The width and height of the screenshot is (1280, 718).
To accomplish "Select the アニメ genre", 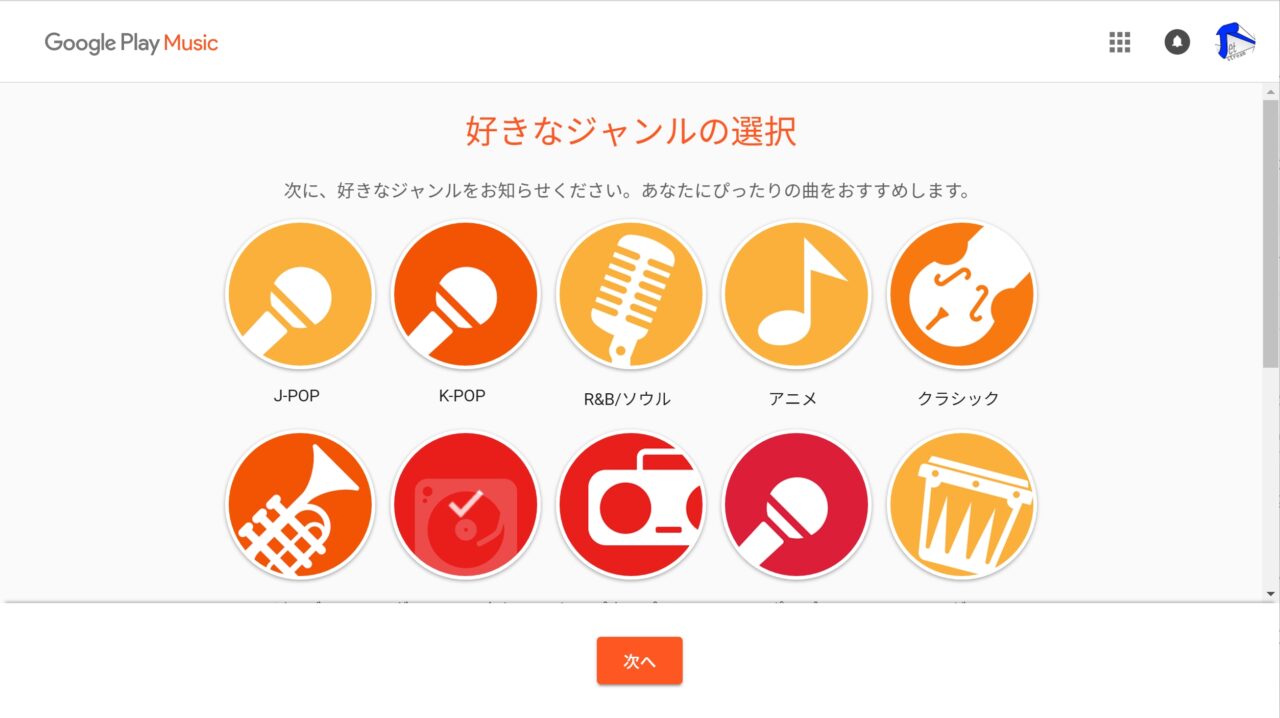I will [x=796, y=295].
